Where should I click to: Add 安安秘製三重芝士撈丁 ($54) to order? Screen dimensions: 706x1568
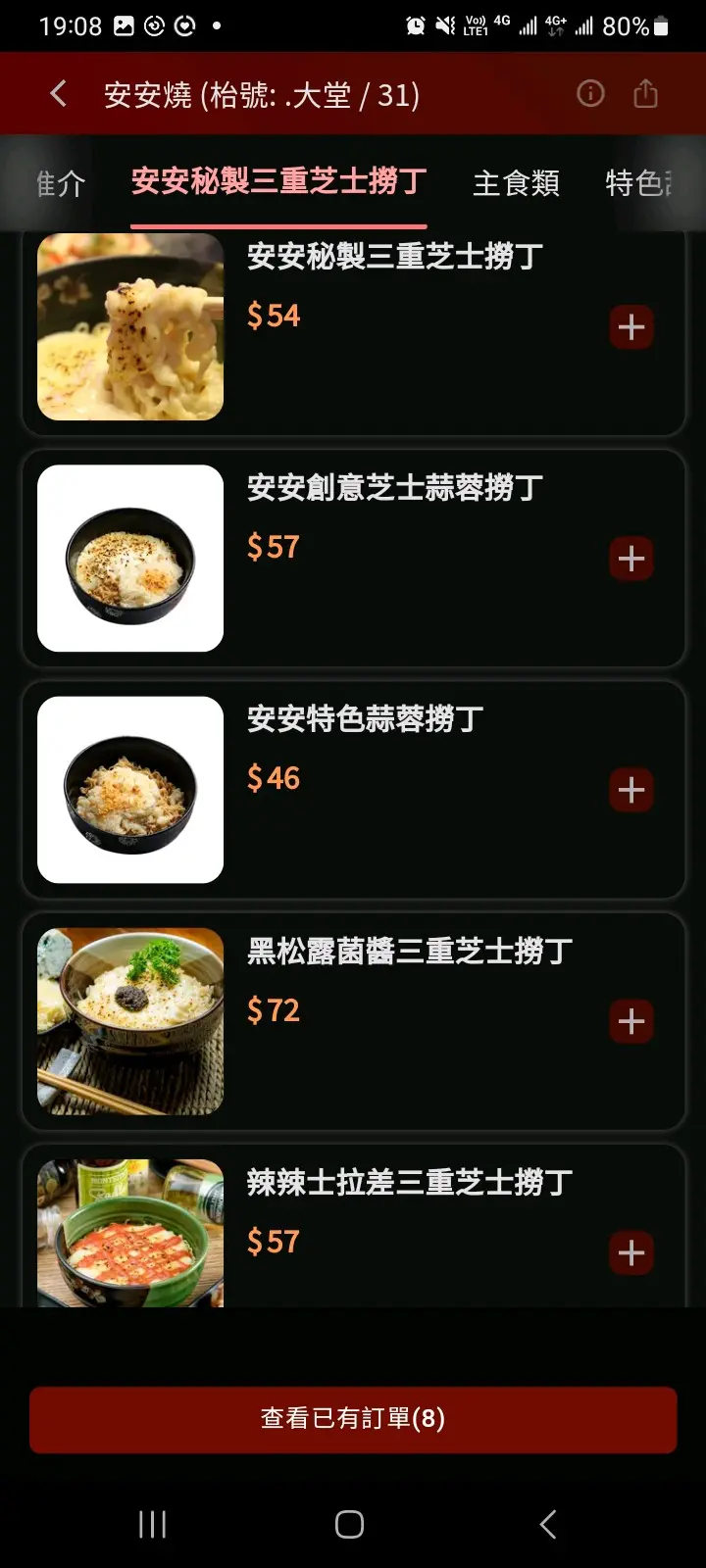point(631,327)
